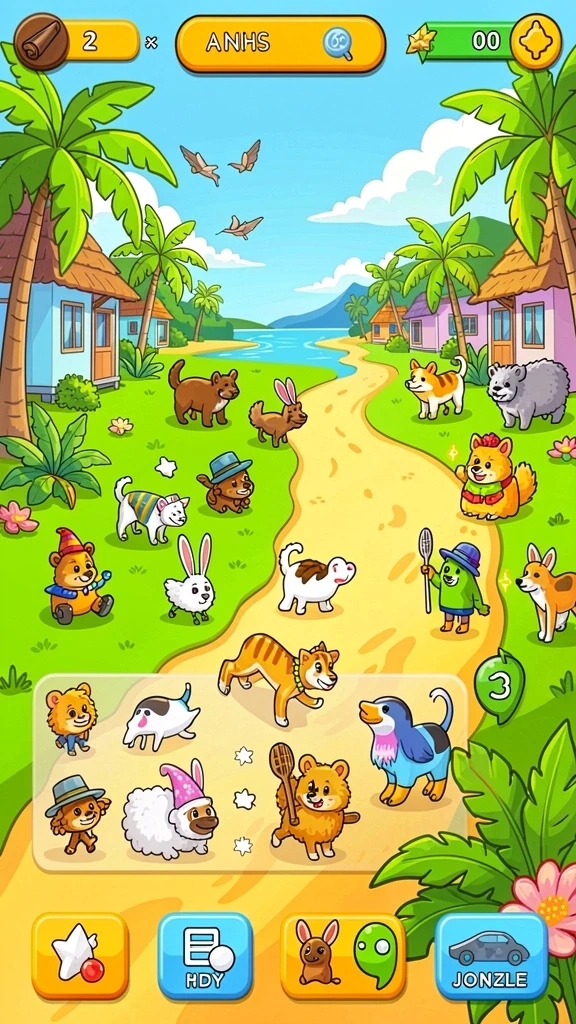Select the sheep with pink hat in tray
The width and height of the screenshot is (576, 1024).
[x=170, y=811]
